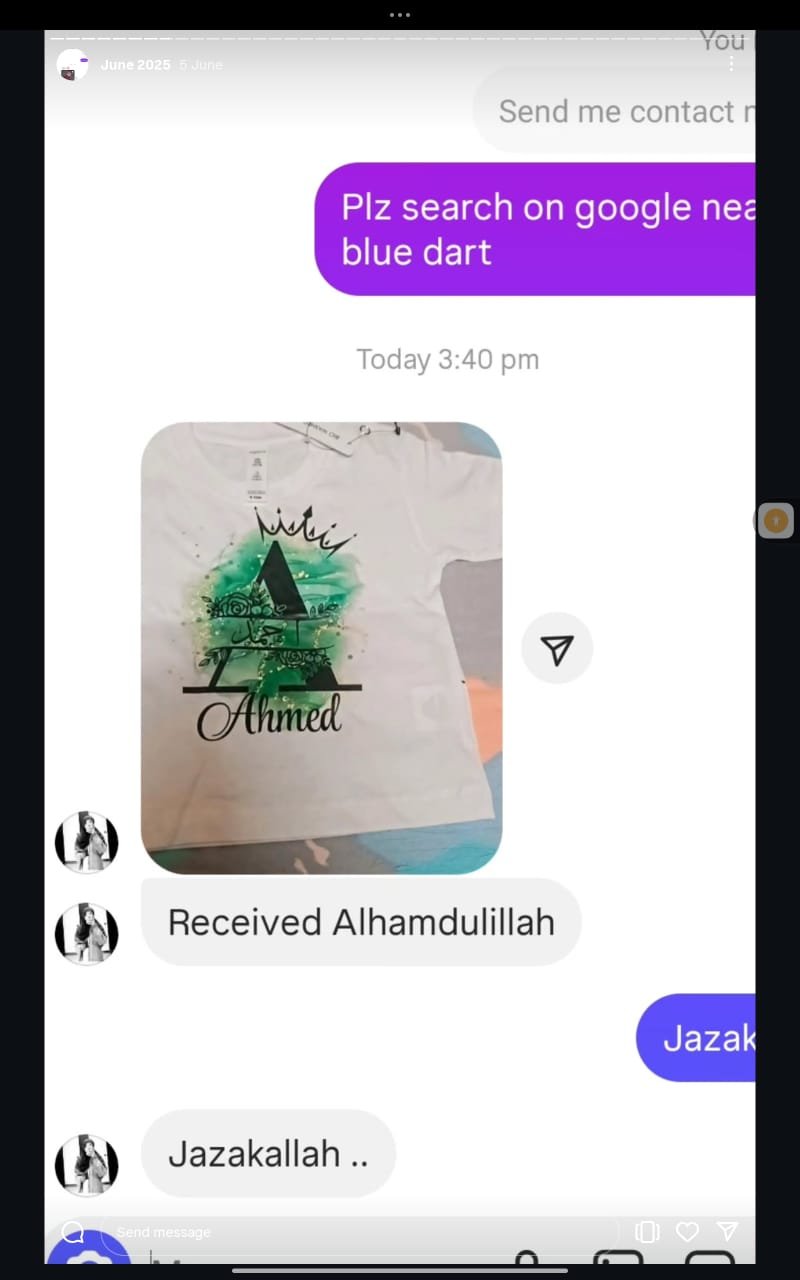
Task: Like this story with the heart
Action: (687, 1232)
